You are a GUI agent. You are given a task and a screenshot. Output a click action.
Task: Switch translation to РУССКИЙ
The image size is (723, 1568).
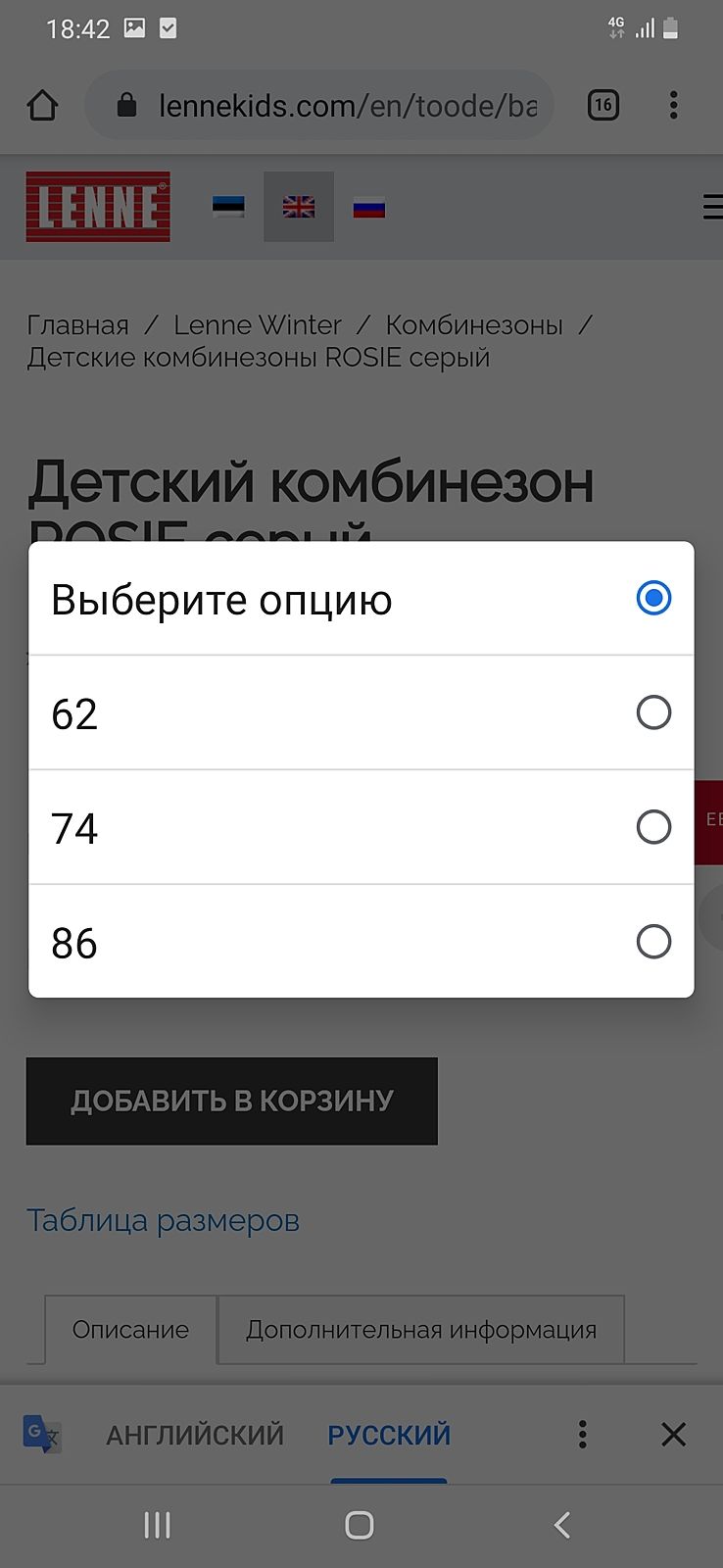(x=389, y=1435)
